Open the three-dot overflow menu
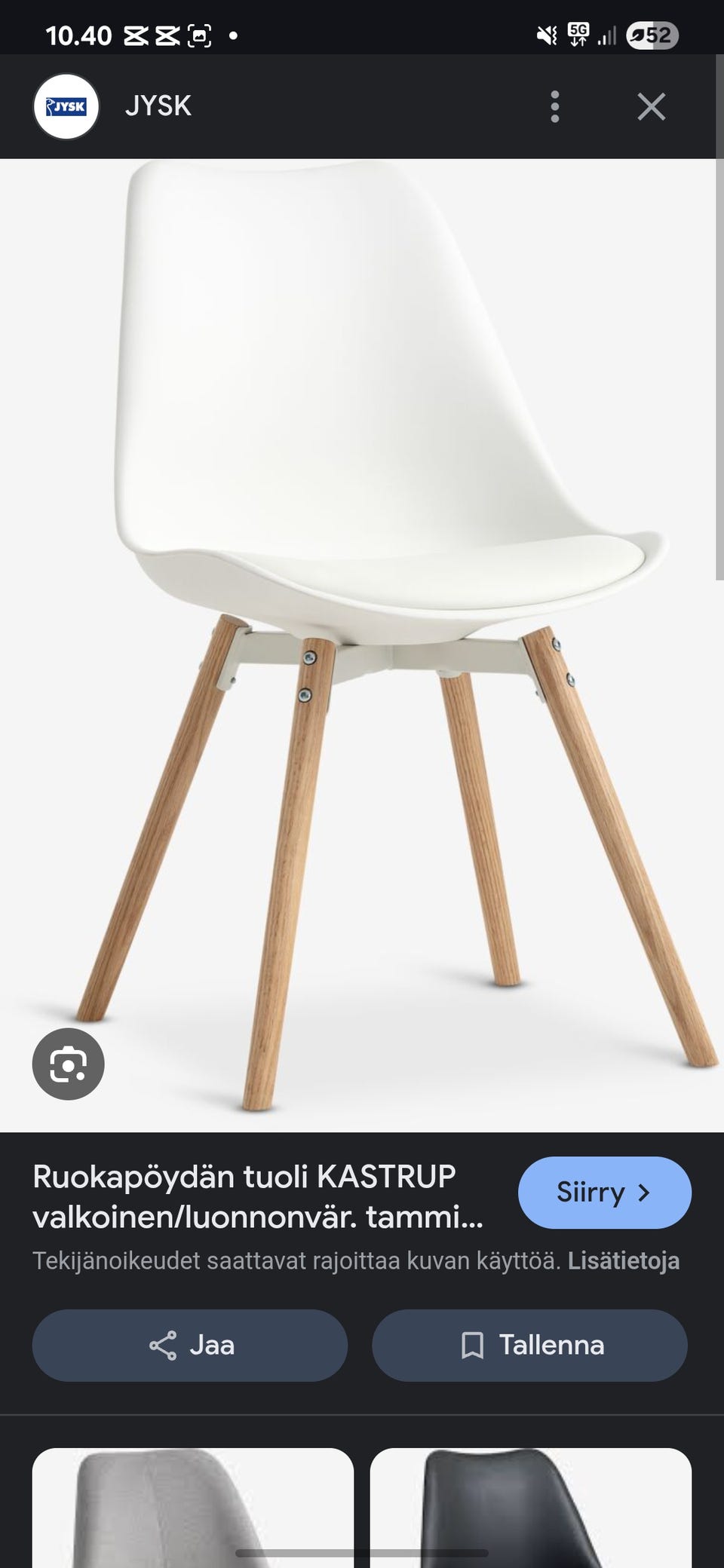The height and width of the screenshot is (1568, 724). click(x=555, y=106)
